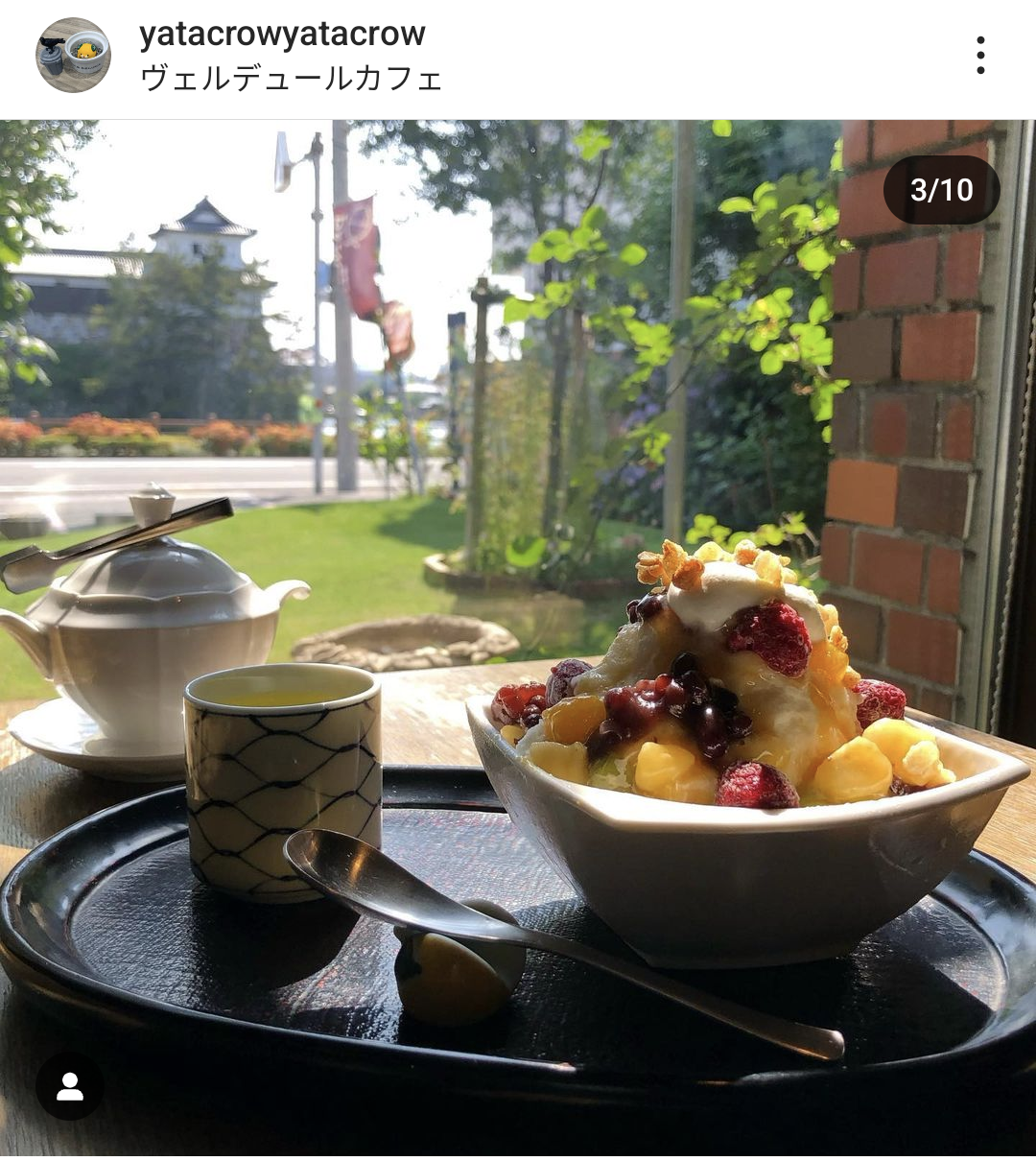The width and height of the screenshot is (1036, 1161).
Task: Open the ヴェルデュールカフェ location tag
Action: coord(291,79)
